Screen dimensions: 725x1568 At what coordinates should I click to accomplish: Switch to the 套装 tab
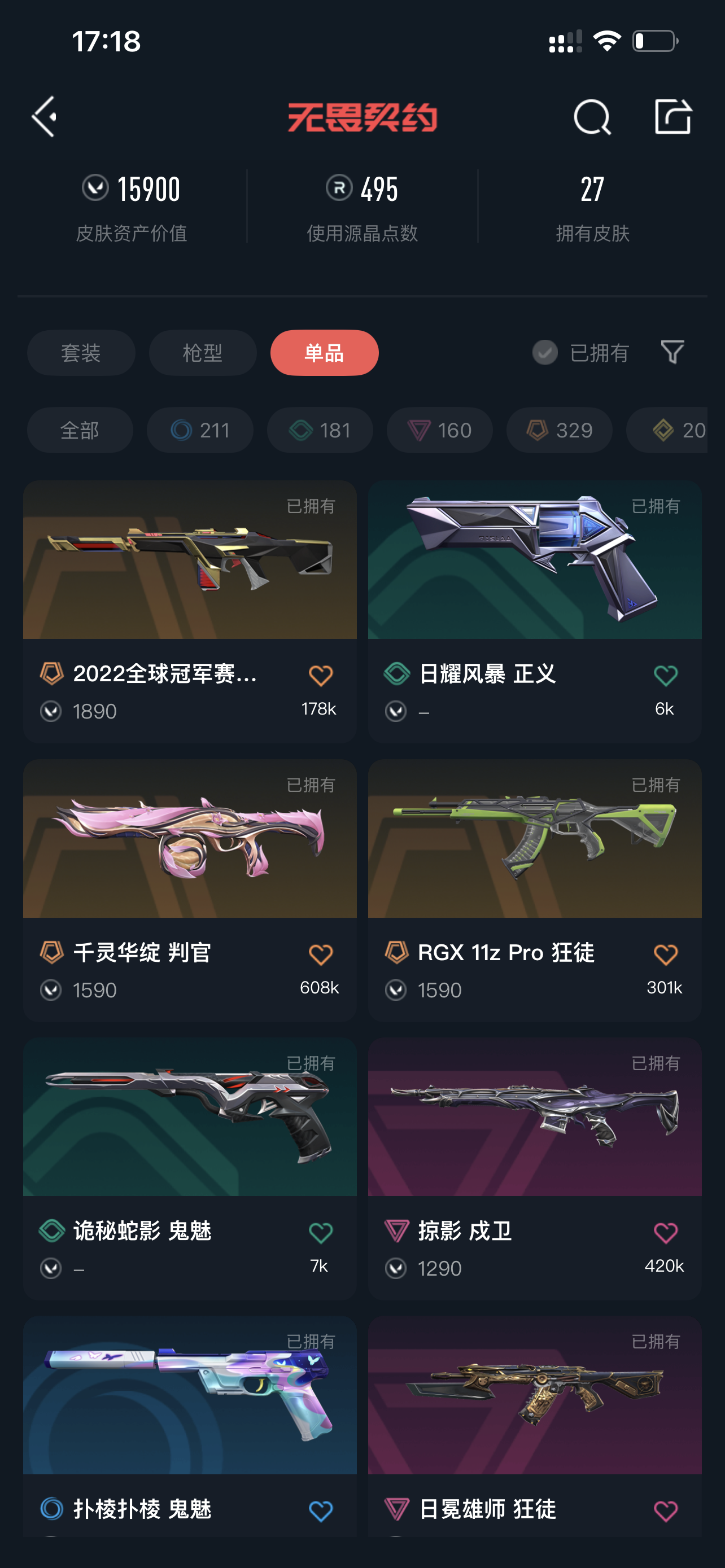click(81, 353)
